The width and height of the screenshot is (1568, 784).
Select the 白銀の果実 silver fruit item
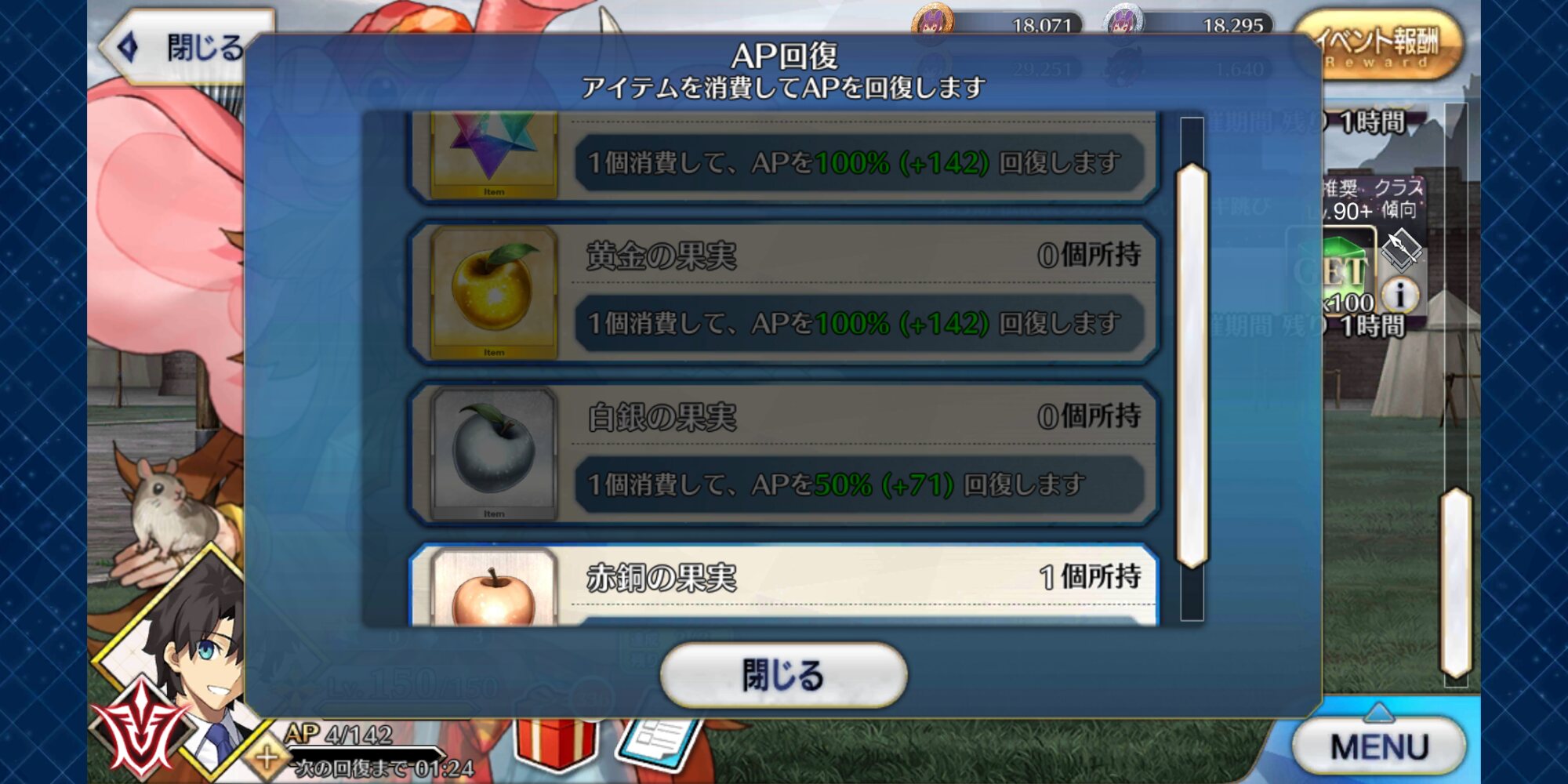784,453
